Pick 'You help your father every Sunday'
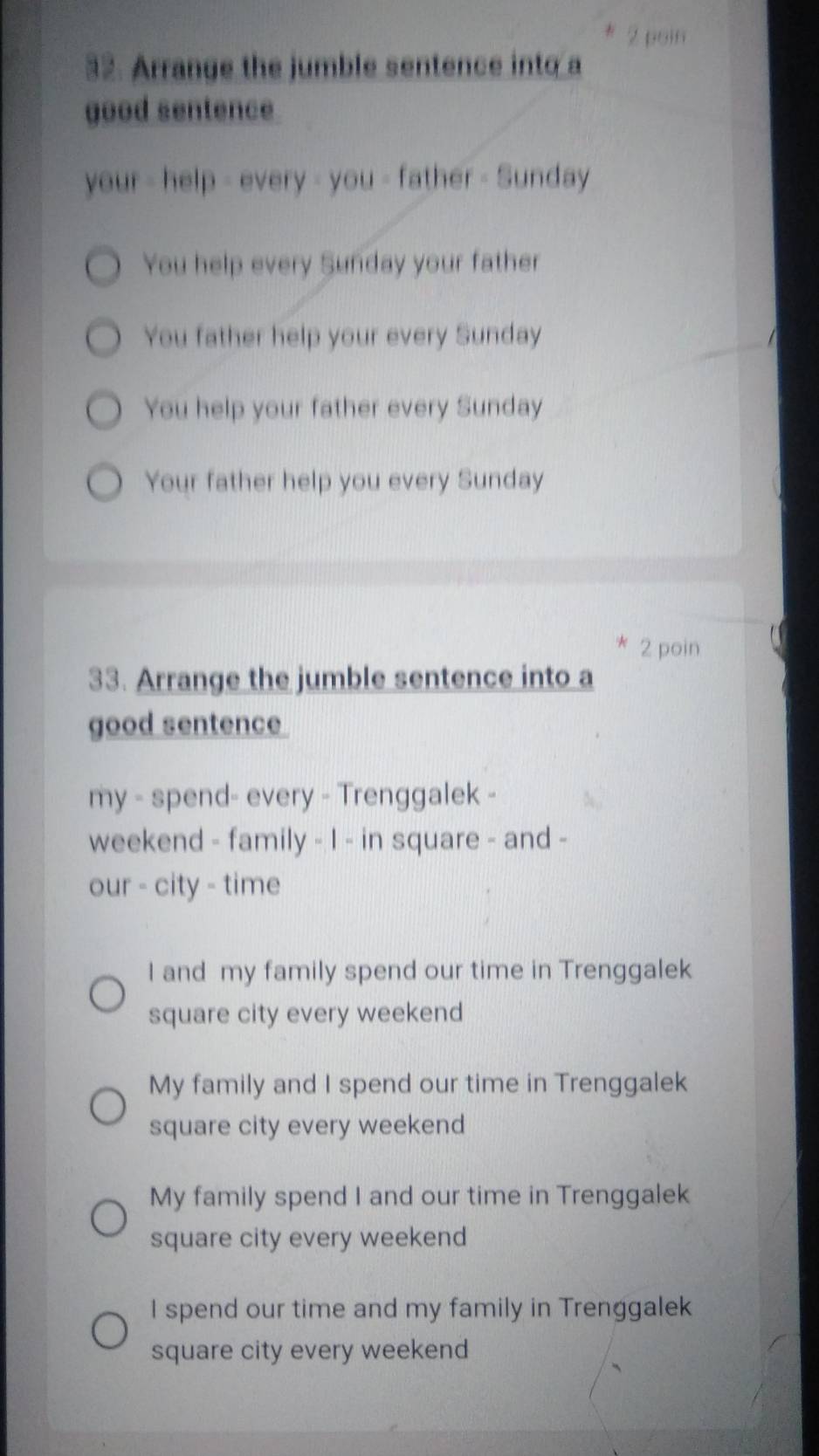819x1456 pixels. pyautogui.click(x=104, y=411)
